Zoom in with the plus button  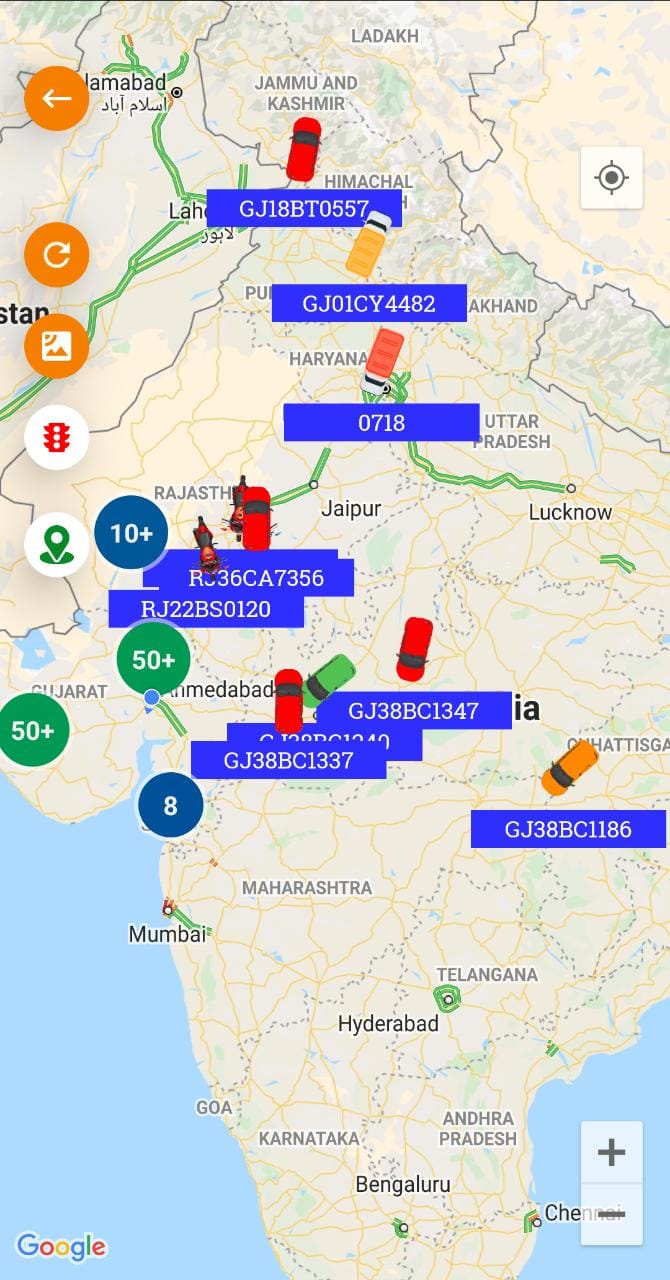[x=611, y=1152]
